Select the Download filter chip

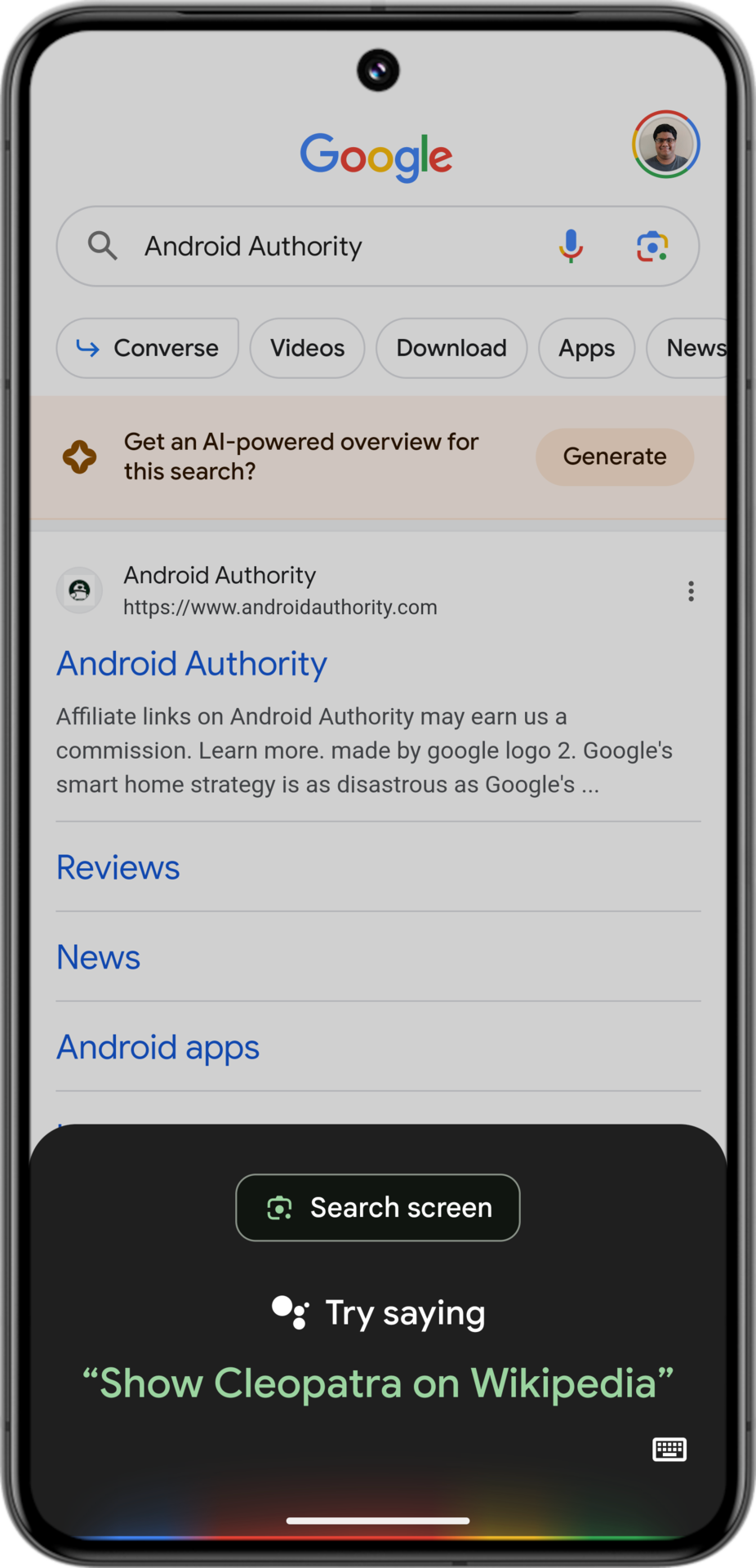451,348
